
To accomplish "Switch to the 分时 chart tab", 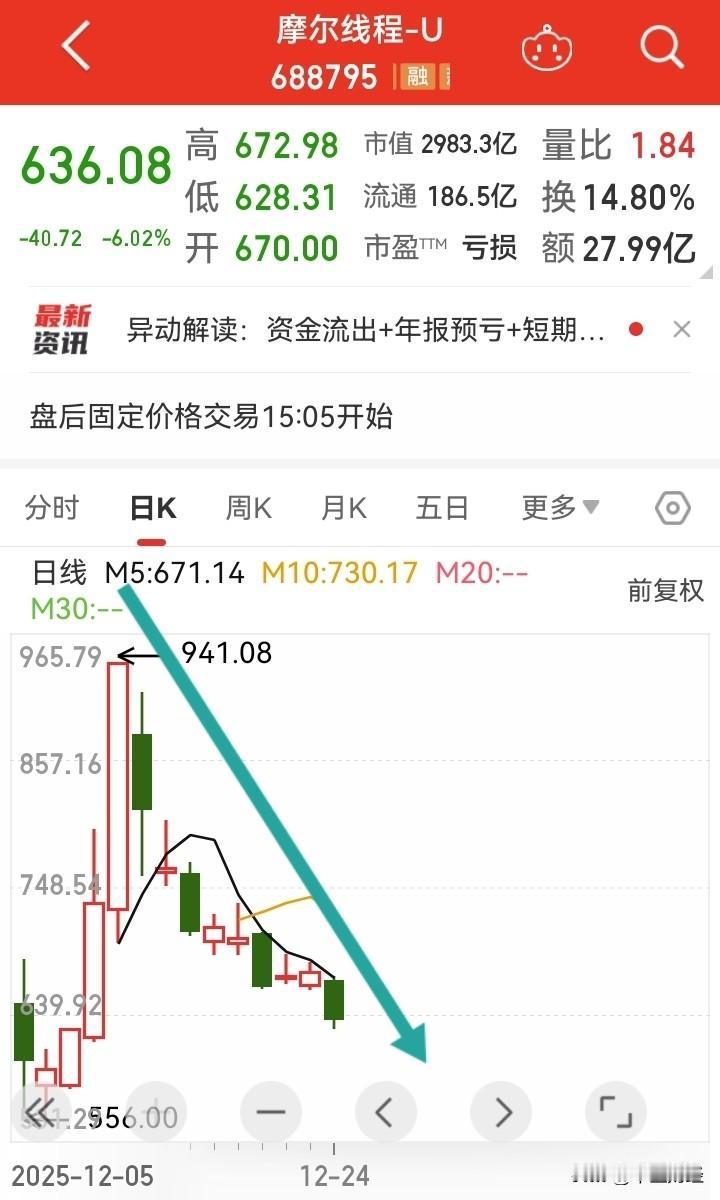I will tap(52, 508).
